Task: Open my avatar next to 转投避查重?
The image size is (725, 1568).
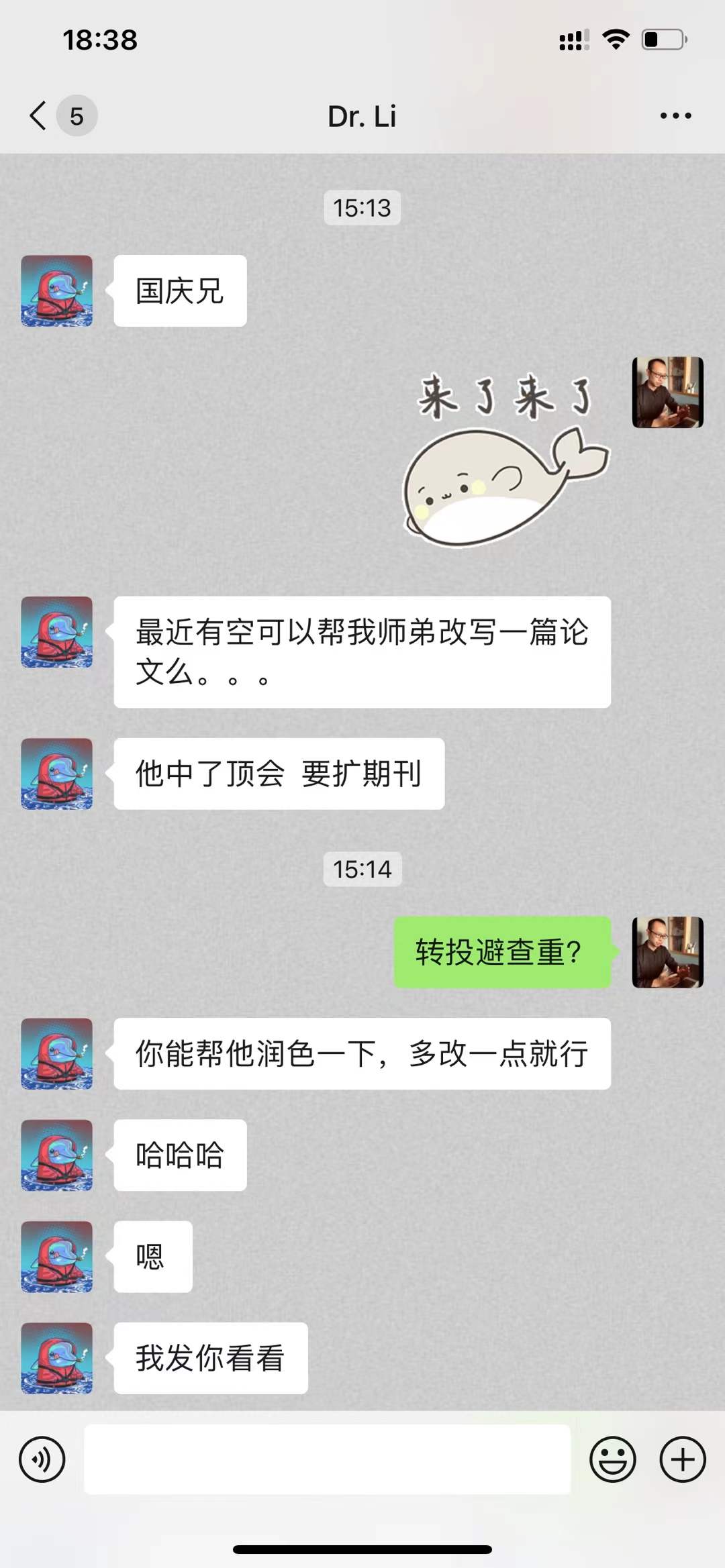Action: click(667, 952)
